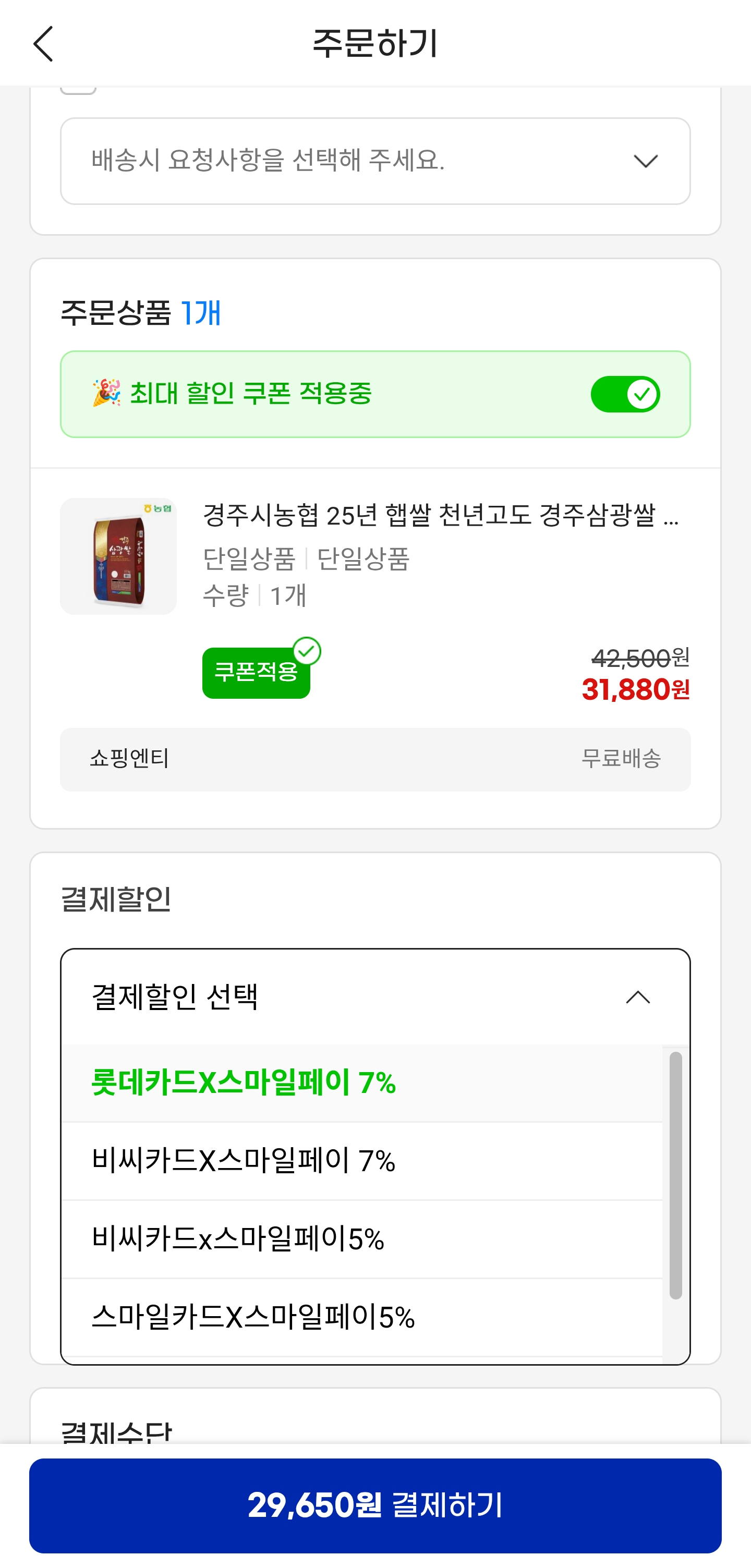The height and width of the screenshot is (1568, 751).
Task: Click the back arrow on 주문하기 header
Action: click(x=43, y=45)
